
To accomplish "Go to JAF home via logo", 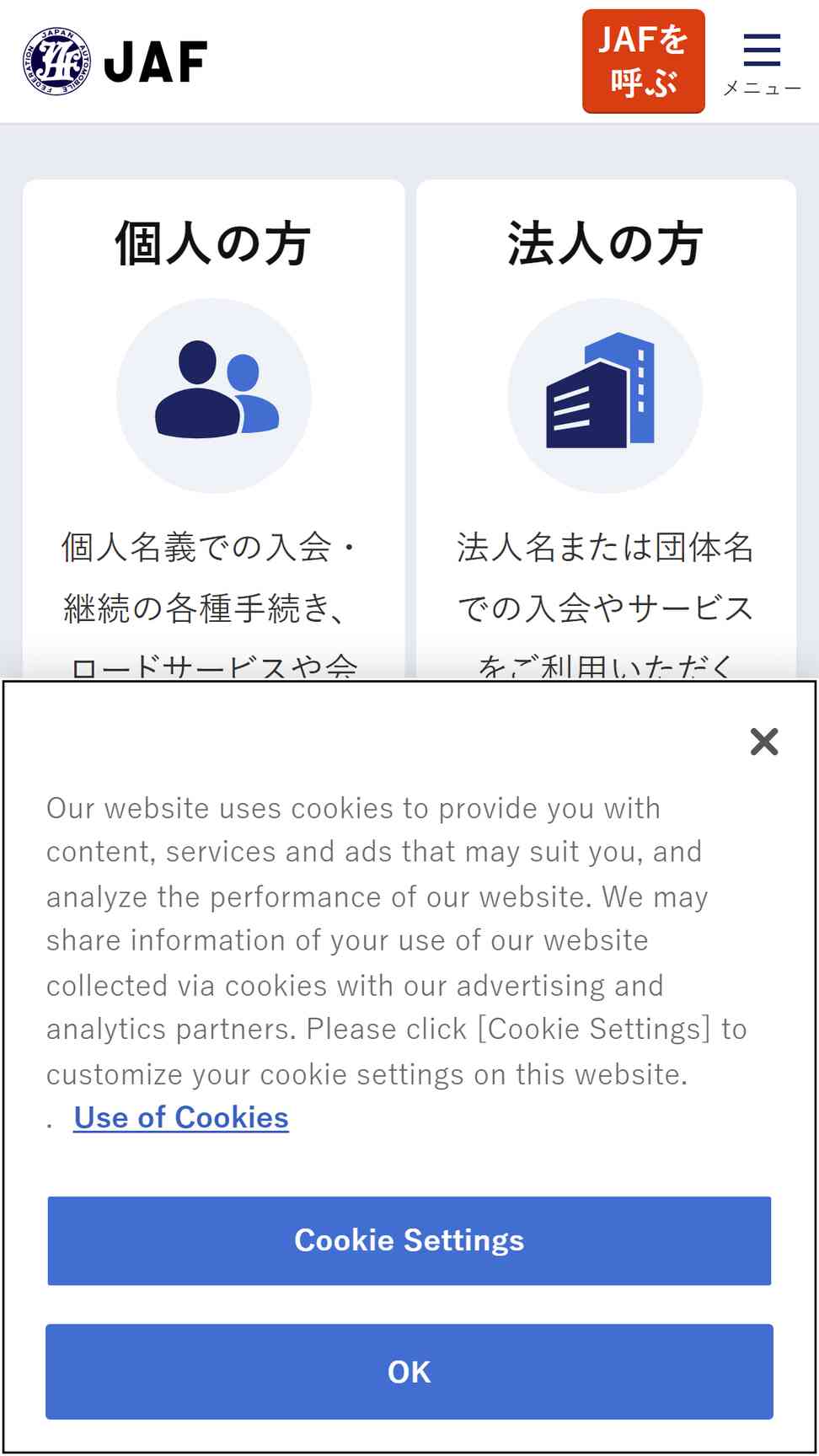I will (115, 62).
